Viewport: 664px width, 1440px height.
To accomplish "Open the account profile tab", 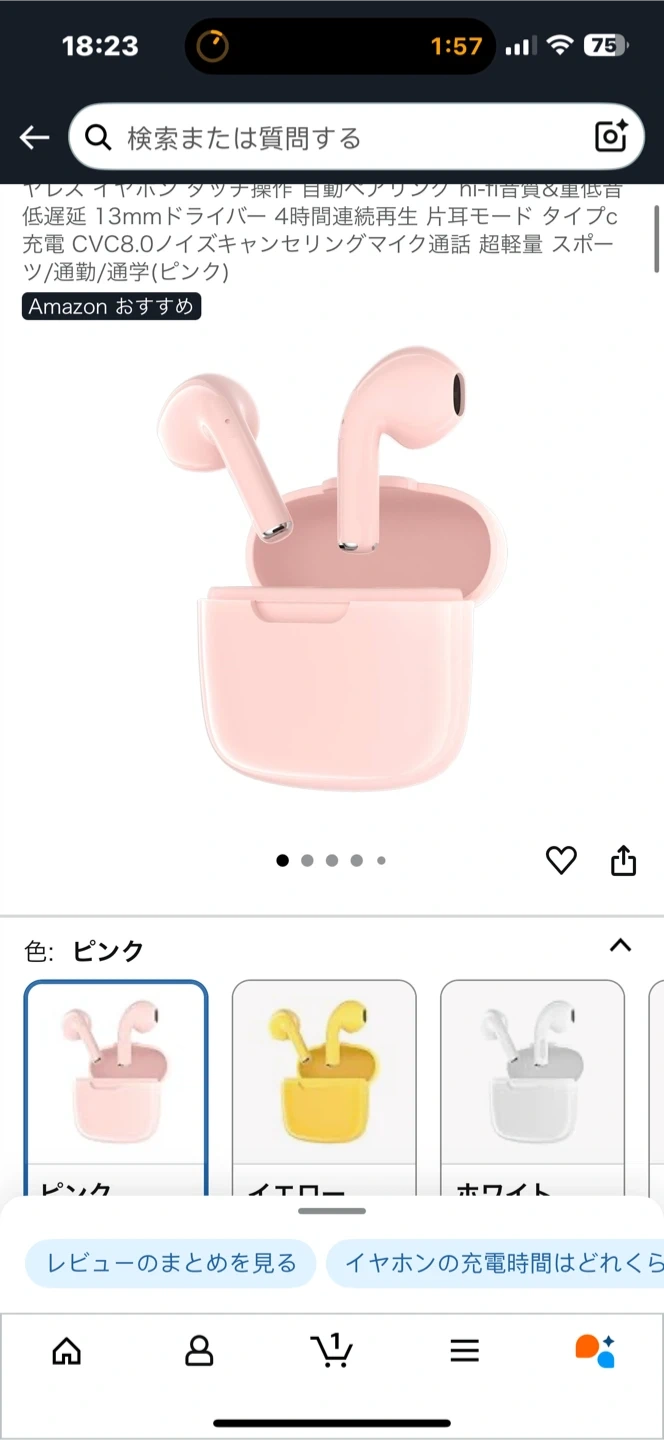I will 199,1351.
